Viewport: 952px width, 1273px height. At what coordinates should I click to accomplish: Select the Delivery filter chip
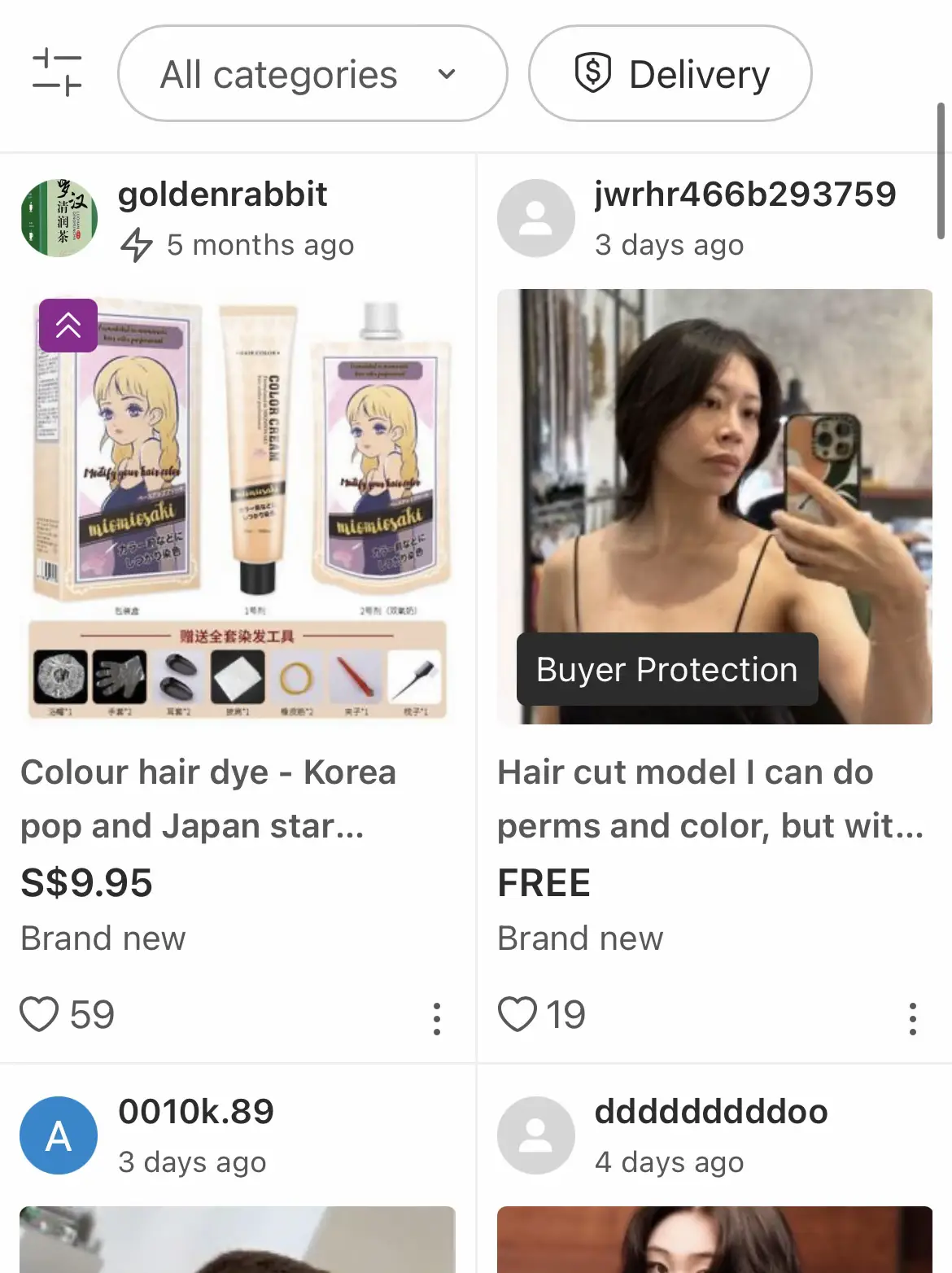point(670,74)
